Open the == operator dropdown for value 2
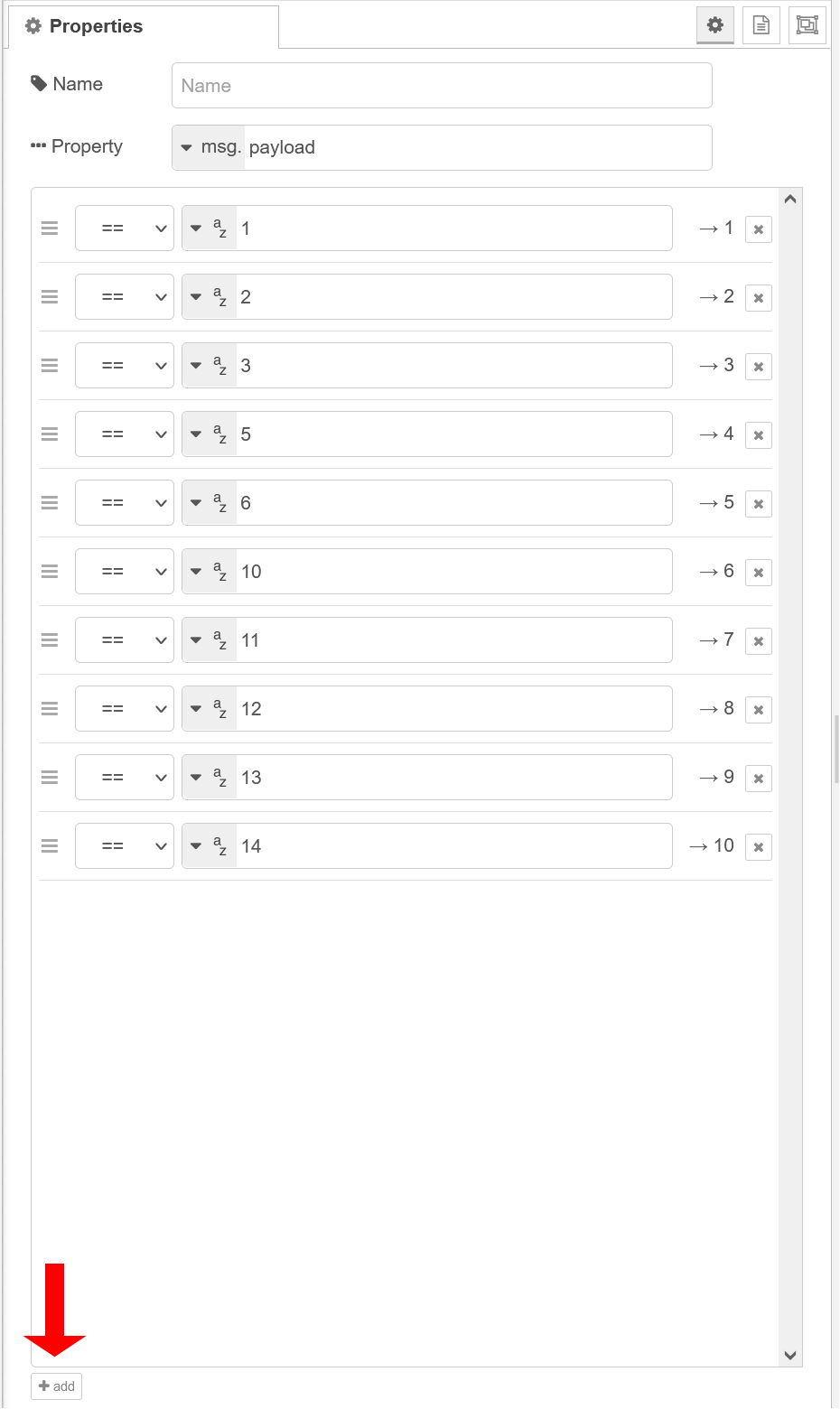Viewport: 840px width, 1409px height. [x=125, y=297]
